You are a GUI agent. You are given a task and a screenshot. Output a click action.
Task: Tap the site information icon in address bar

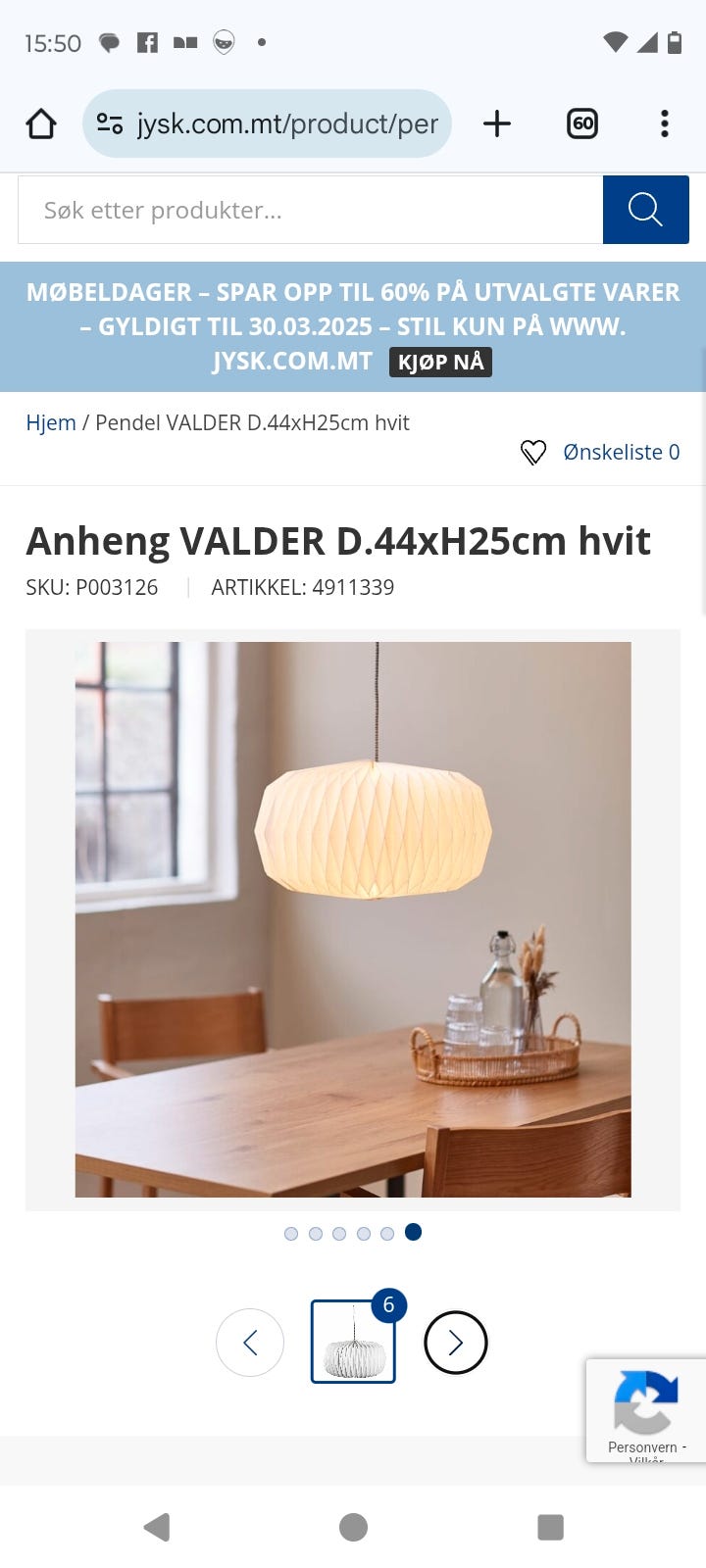pos(110,123)
